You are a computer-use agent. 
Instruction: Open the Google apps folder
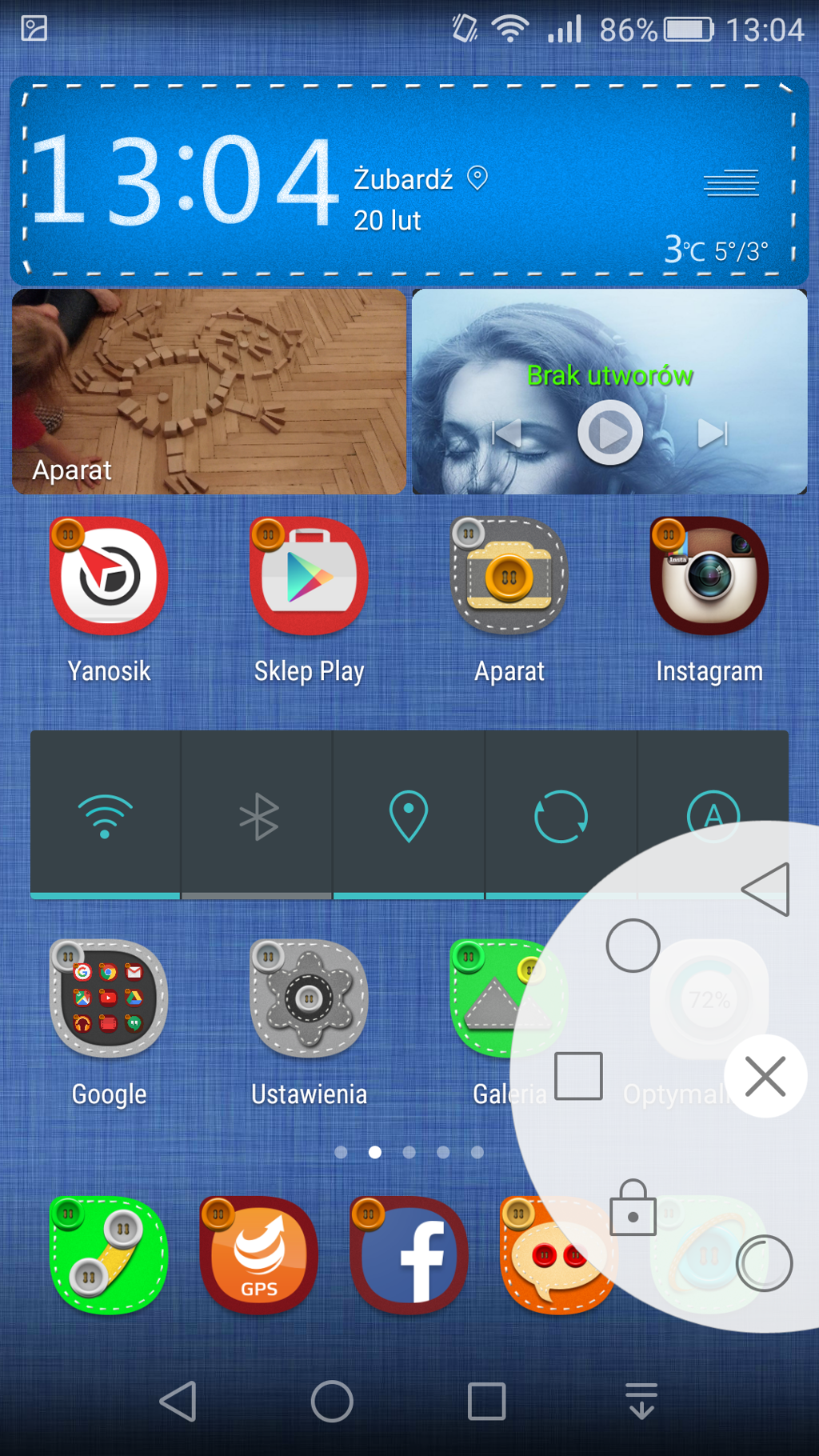point(109,998)
